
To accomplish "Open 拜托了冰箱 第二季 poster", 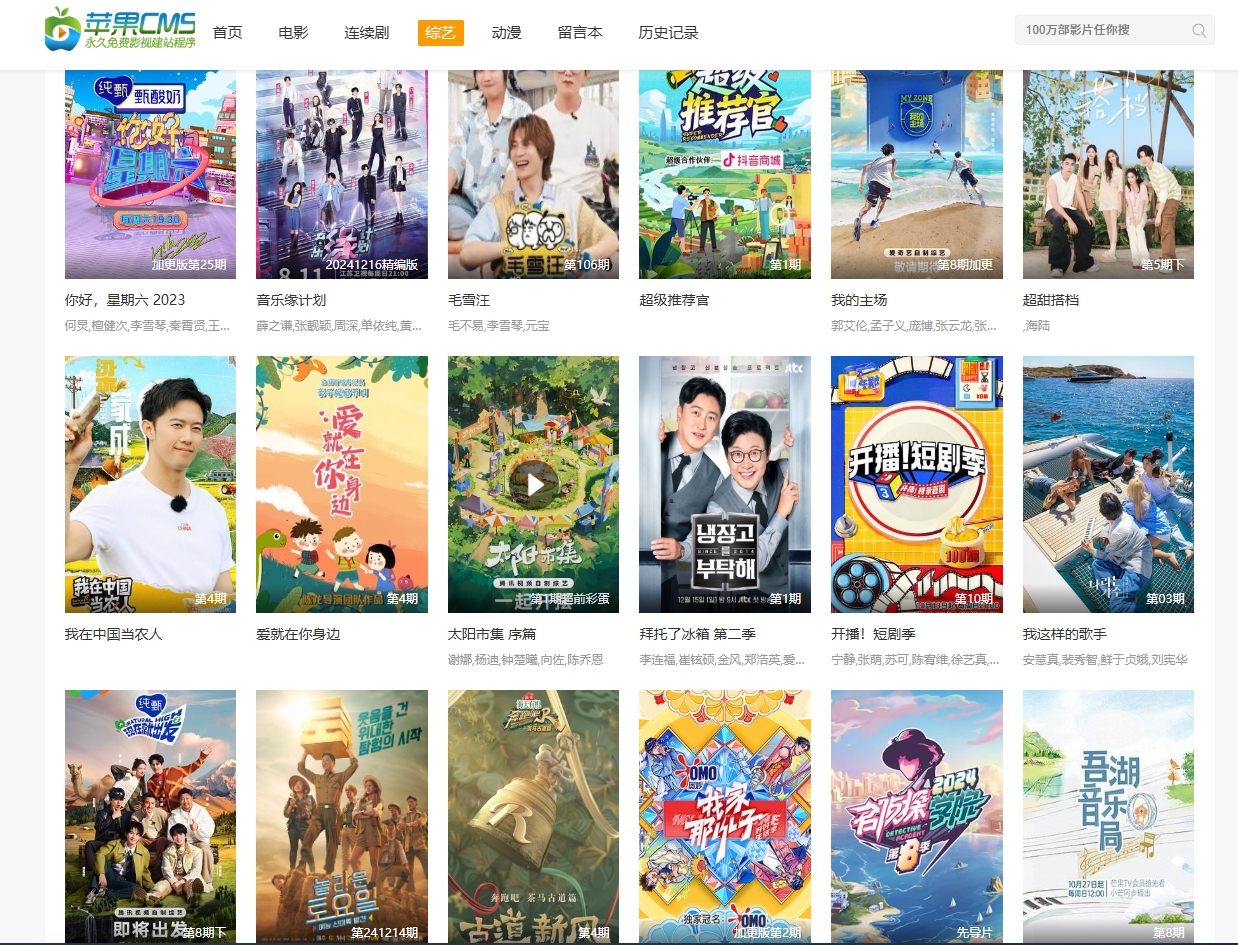I will tap(725, 484).
